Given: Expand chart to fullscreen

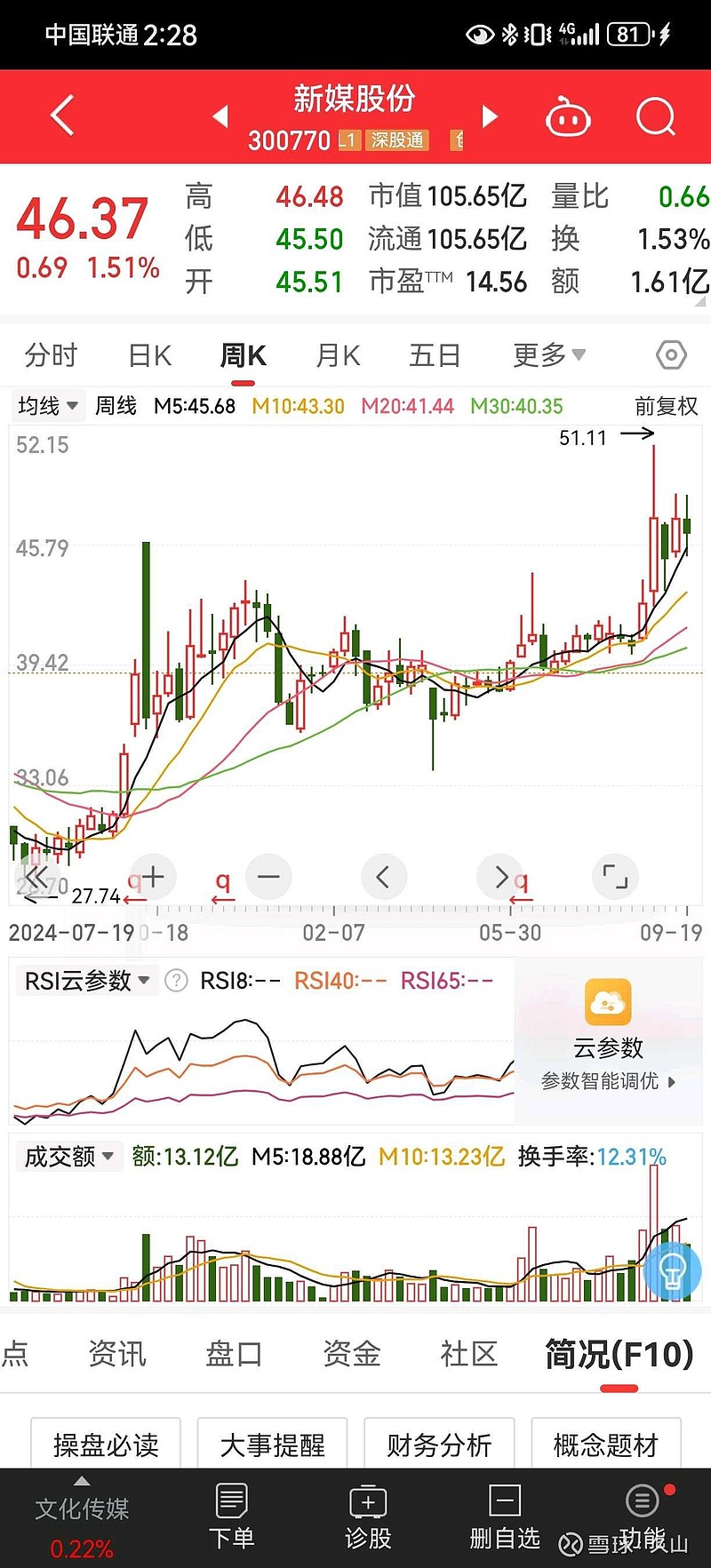Looking at the screenshot, I should pyautogui.click(x=615, y=877).
